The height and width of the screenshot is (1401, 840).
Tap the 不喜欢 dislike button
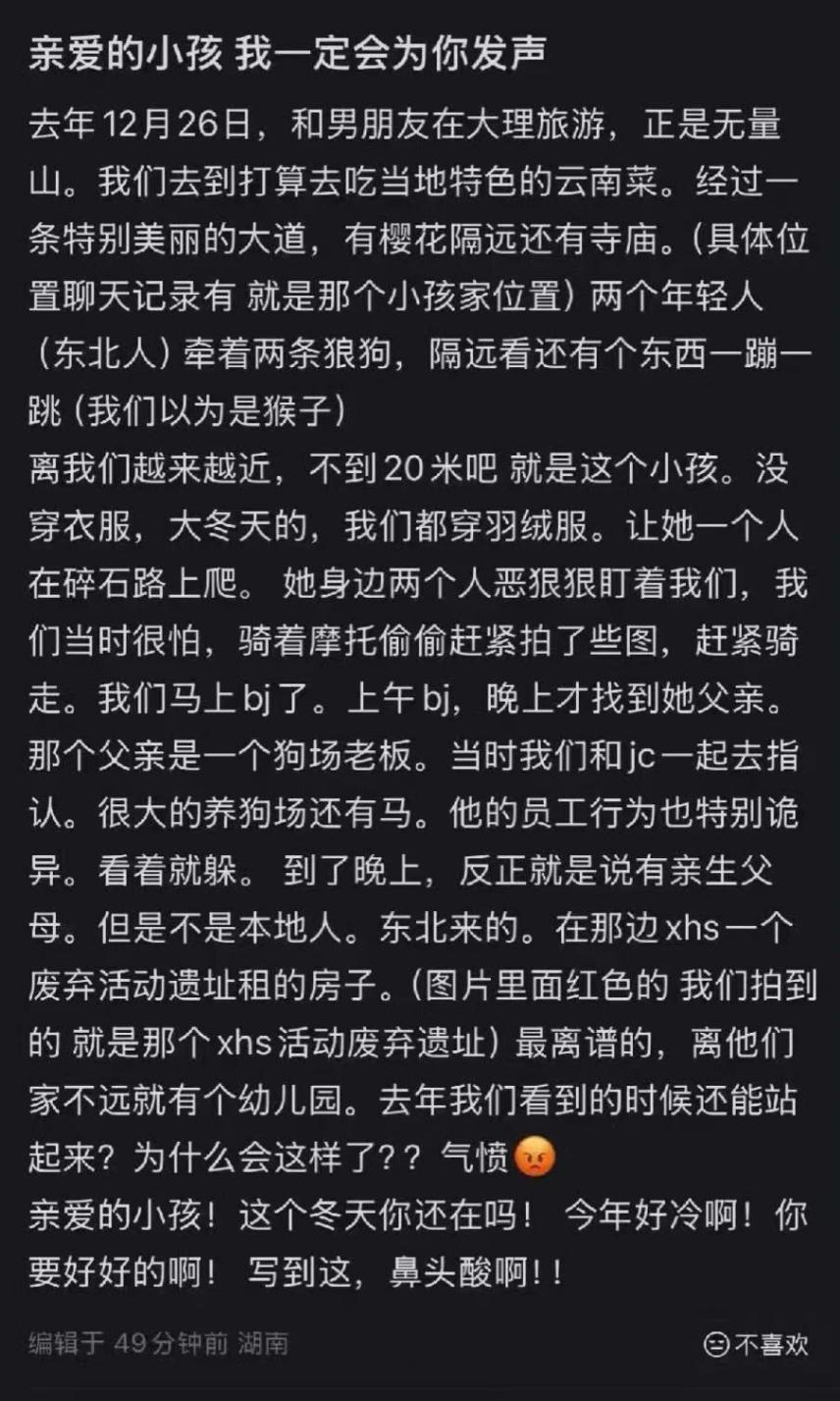coord(756,1343)
